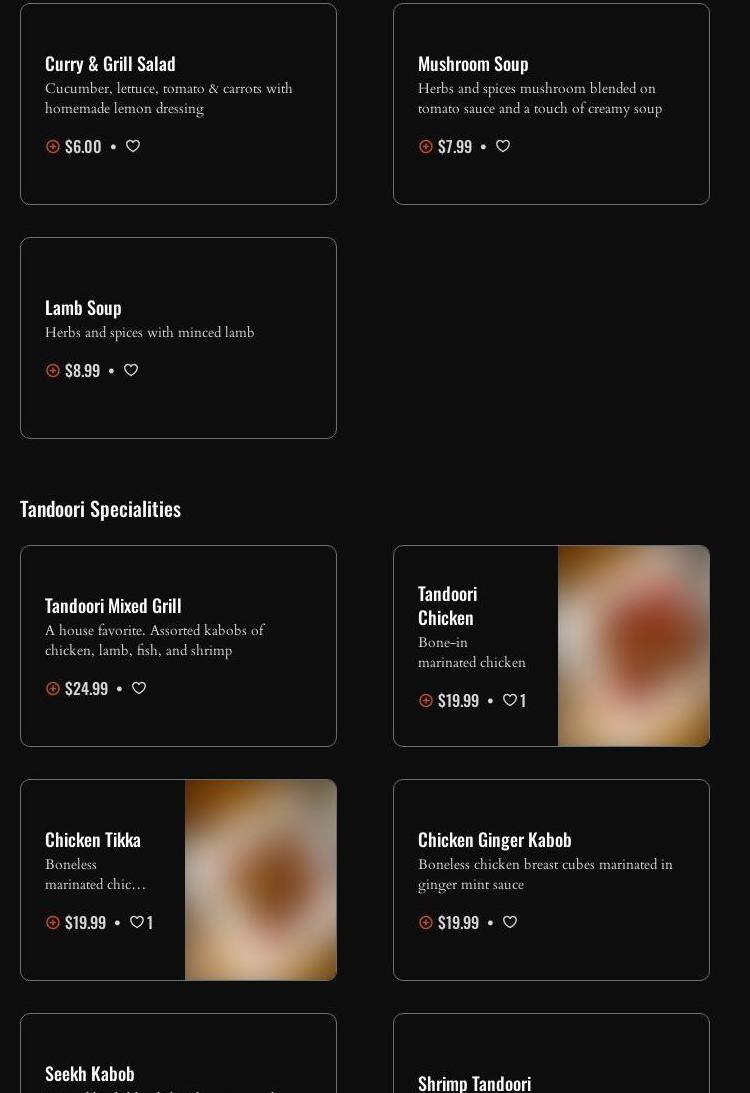Add Tandoori Mixed Grill for $24.99
This screenshot has height=1093, width=750.
tap(53, 688)
